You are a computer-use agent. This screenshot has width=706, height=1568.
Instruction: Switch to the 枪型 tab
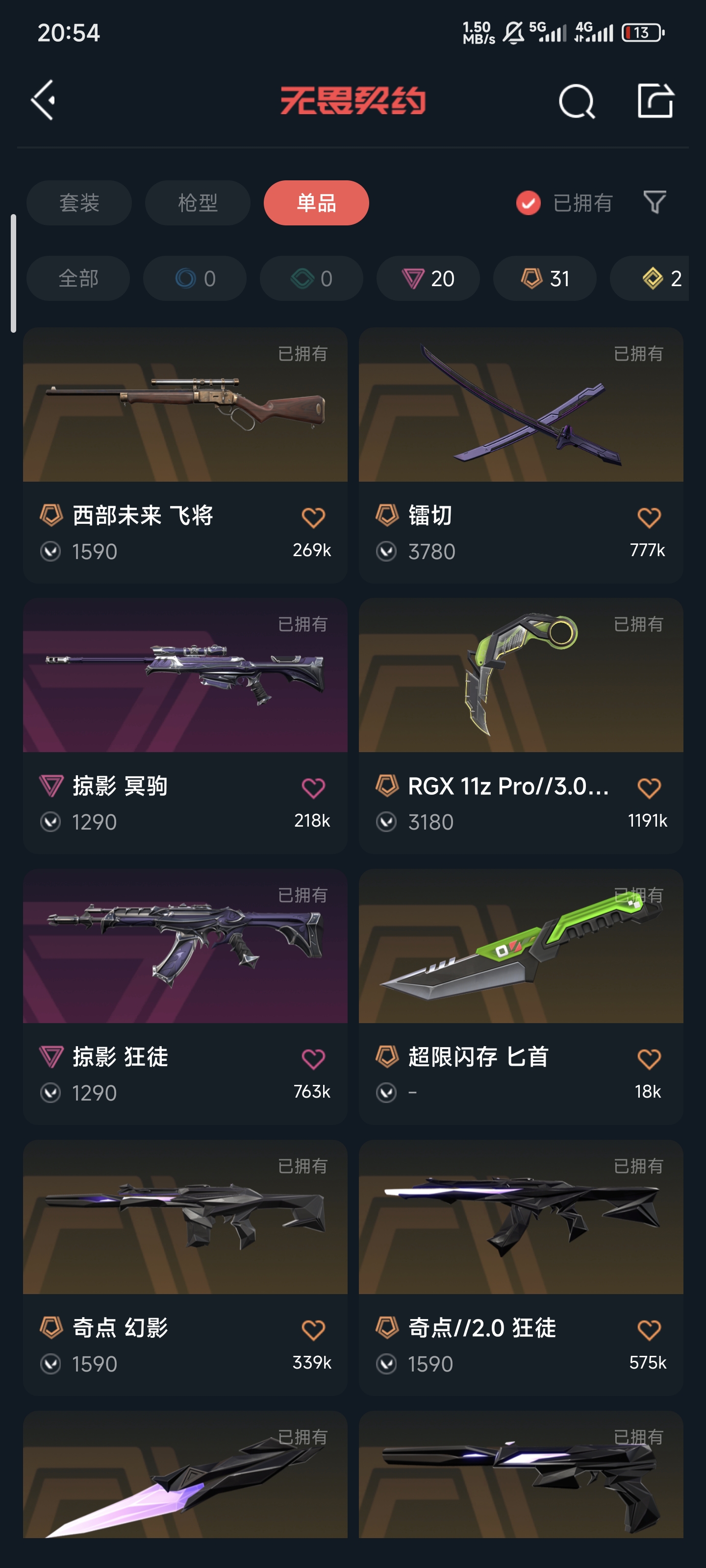[x=198, y=203]
